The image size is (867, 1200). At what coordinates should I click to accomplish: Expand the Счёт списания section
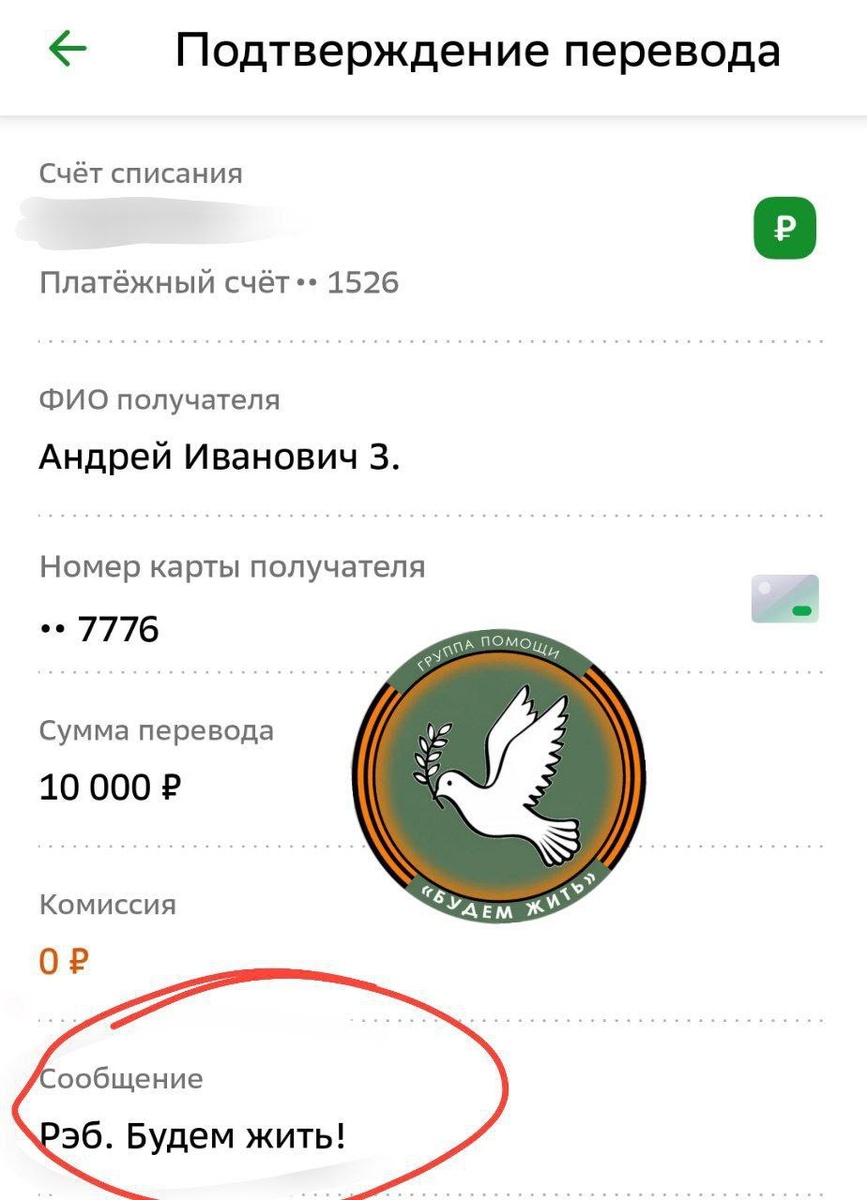tap(140, 172)
